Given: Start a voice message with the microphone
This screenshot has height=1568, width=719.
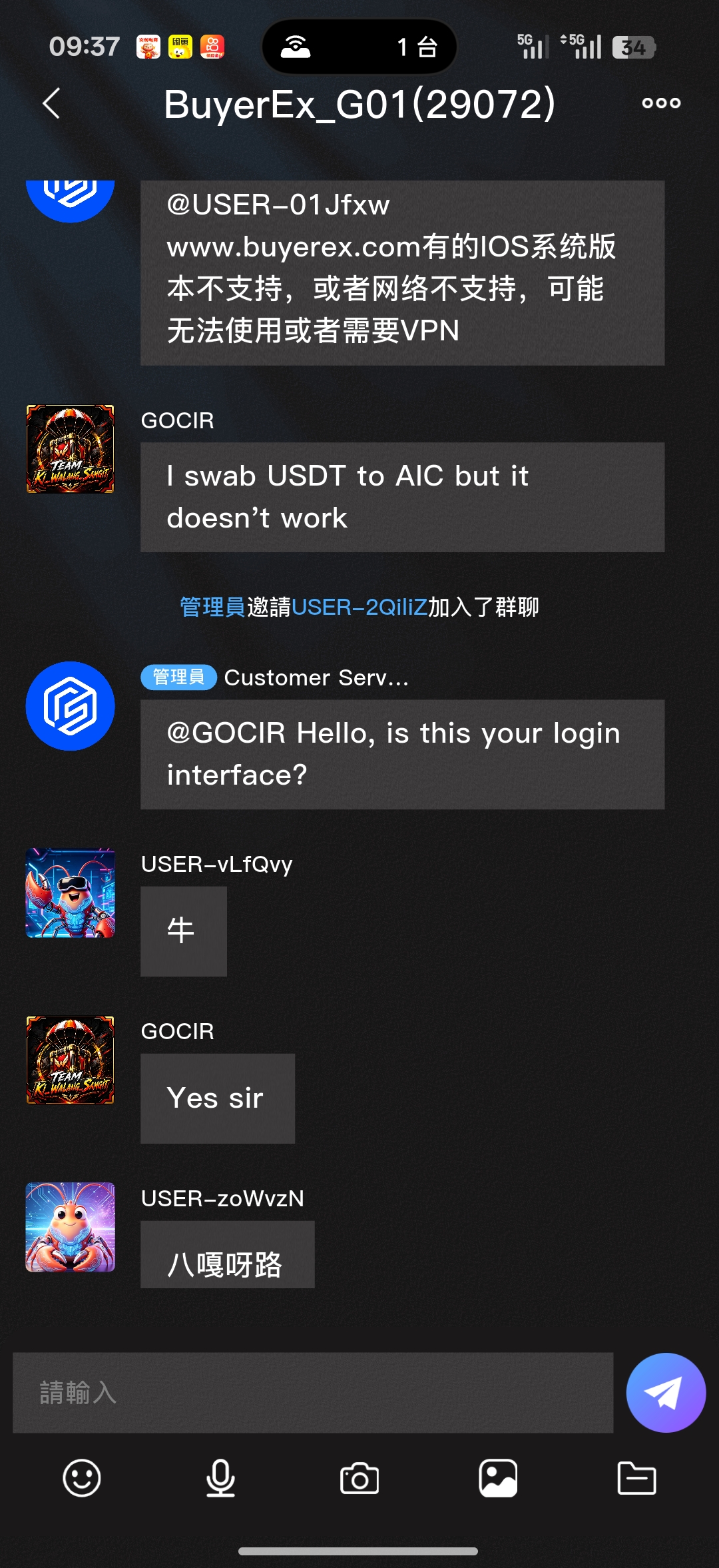Looking at the screenshot, I should (x=220, y=1478).
